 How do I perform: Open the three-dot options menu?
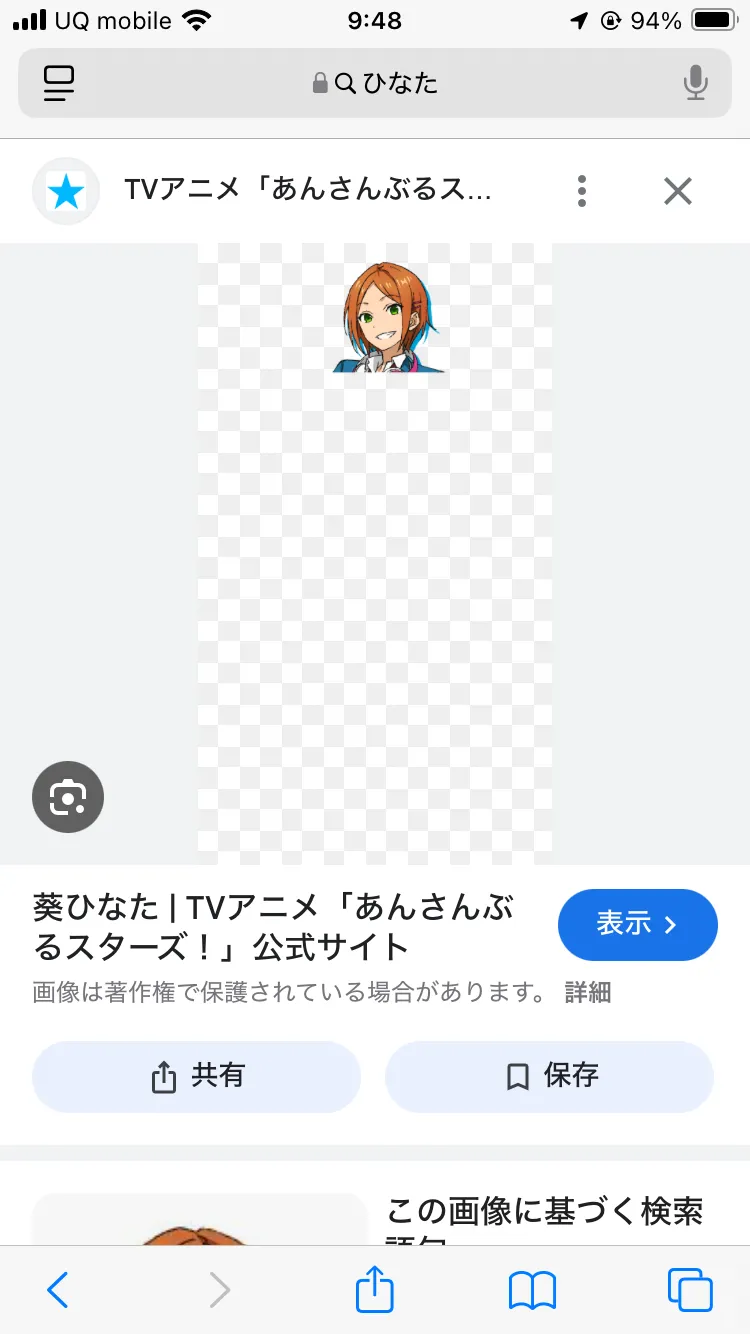[582, 190]
